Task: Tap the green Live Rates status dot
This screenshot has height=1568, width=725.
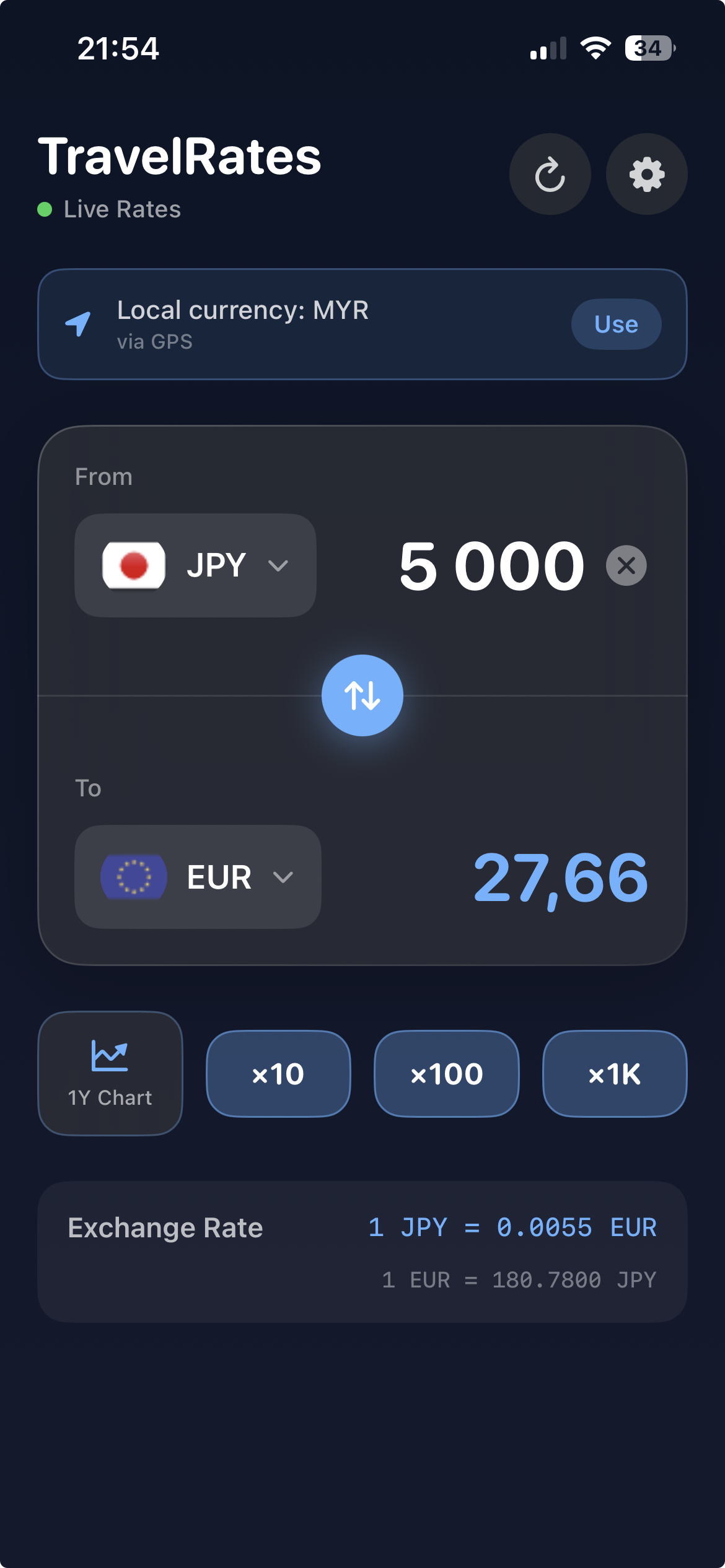Action: coord(44,209)
